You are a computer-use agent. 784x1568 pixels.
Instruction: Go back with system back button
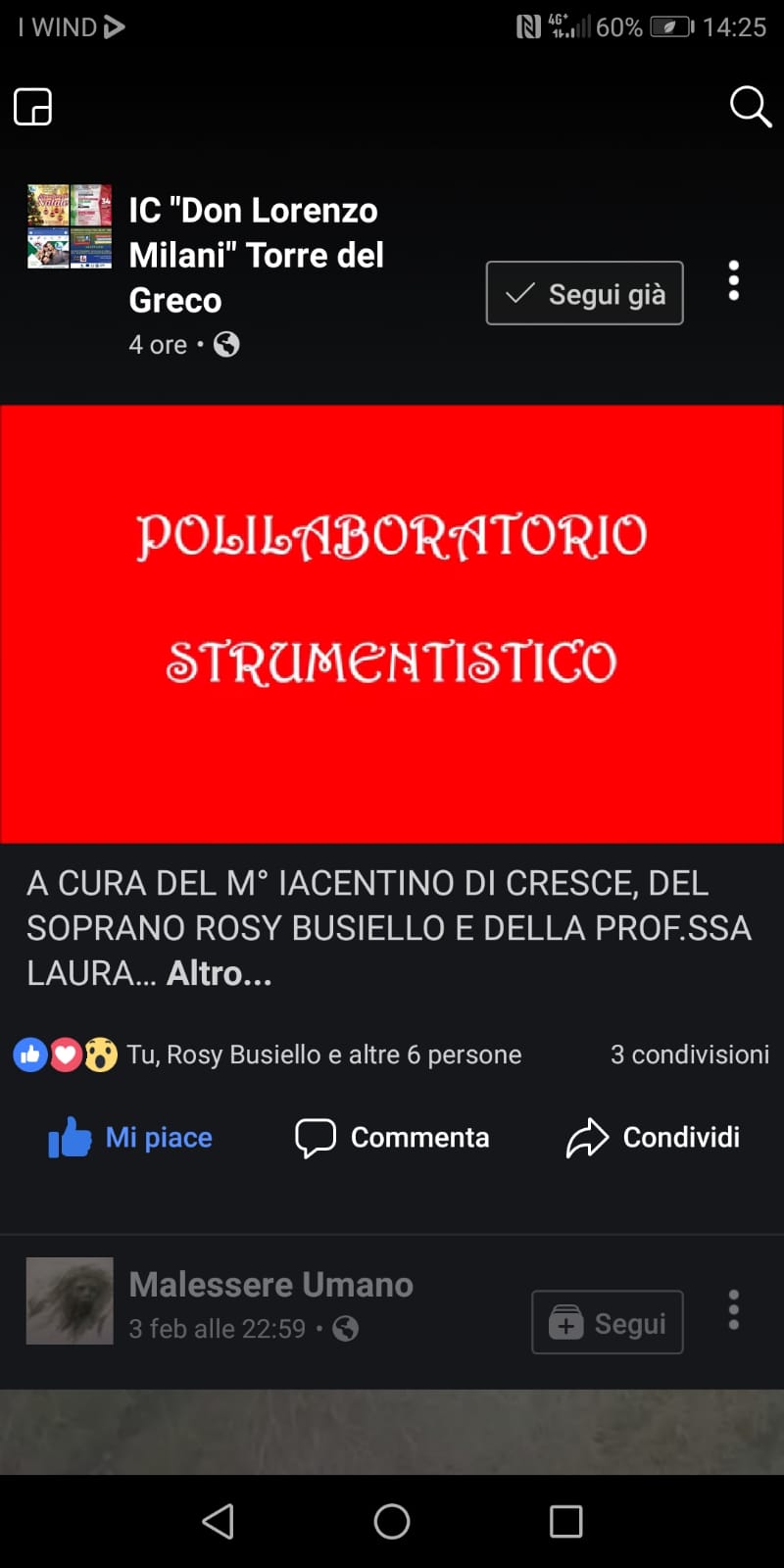[218, 1522]
